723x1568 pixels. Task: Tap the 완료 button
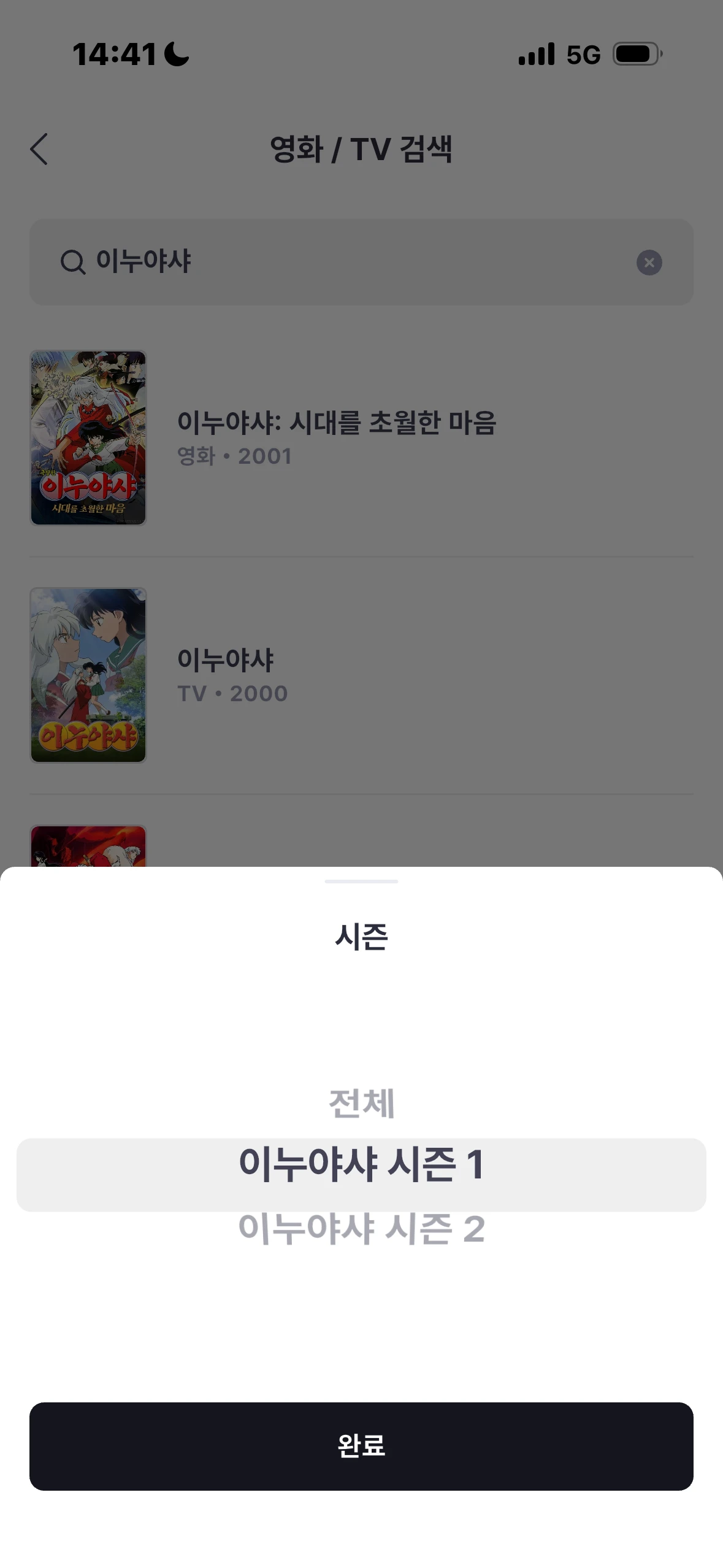tap(361, 1446)
